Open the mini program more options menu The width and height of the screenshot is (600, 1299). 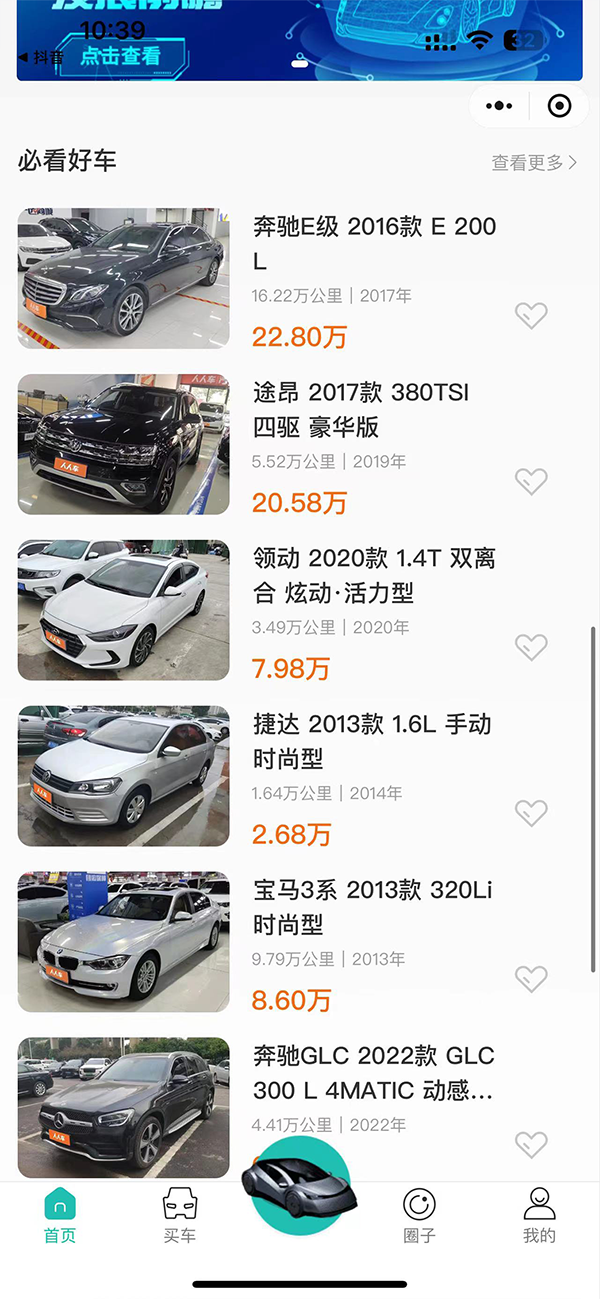pyautogui.click(x=498, y=106)
